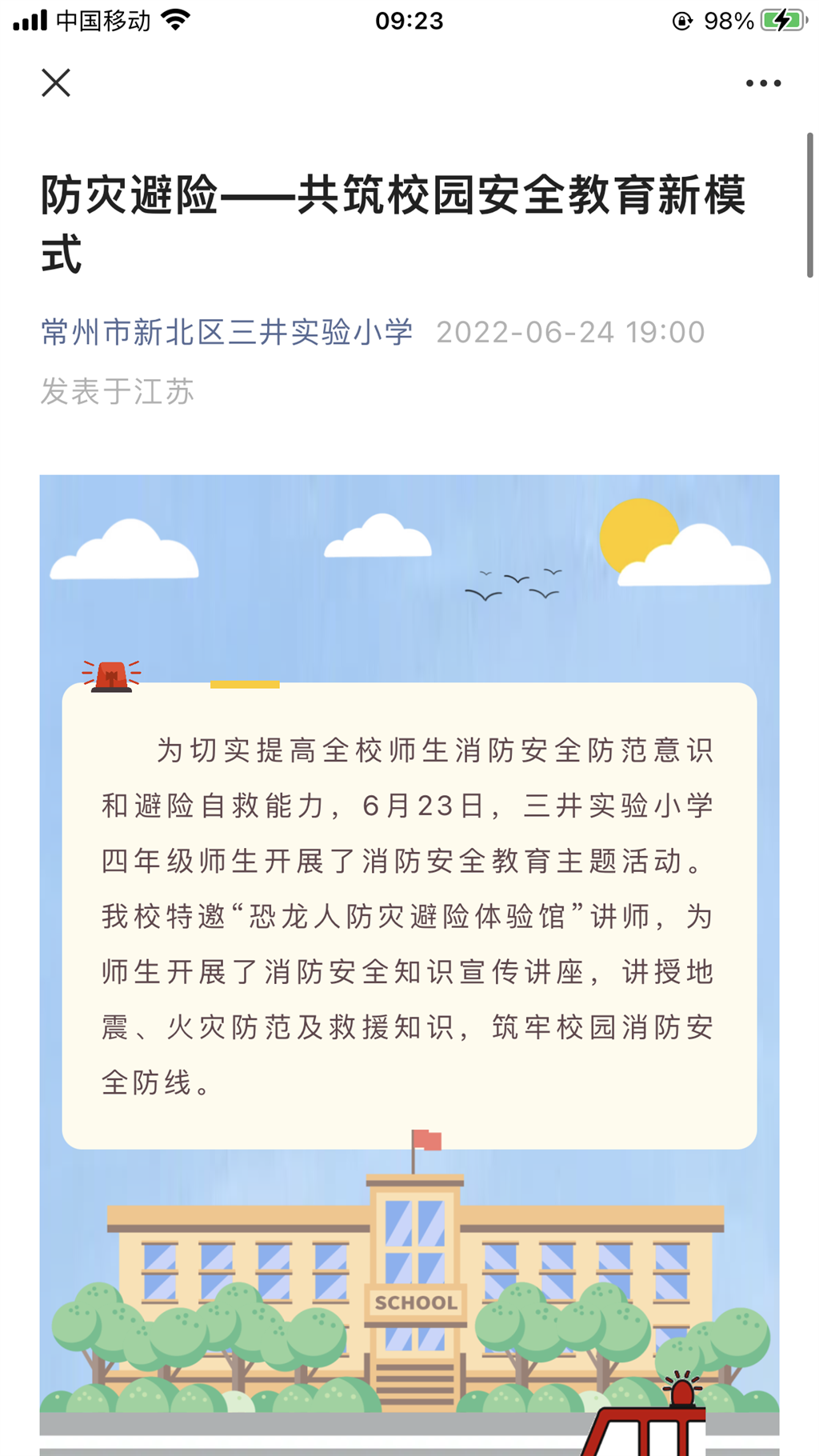Open the three-dot overflow menu
Image resolution: width=819 pixels, height=1456 pixels.
click(763, 83)
